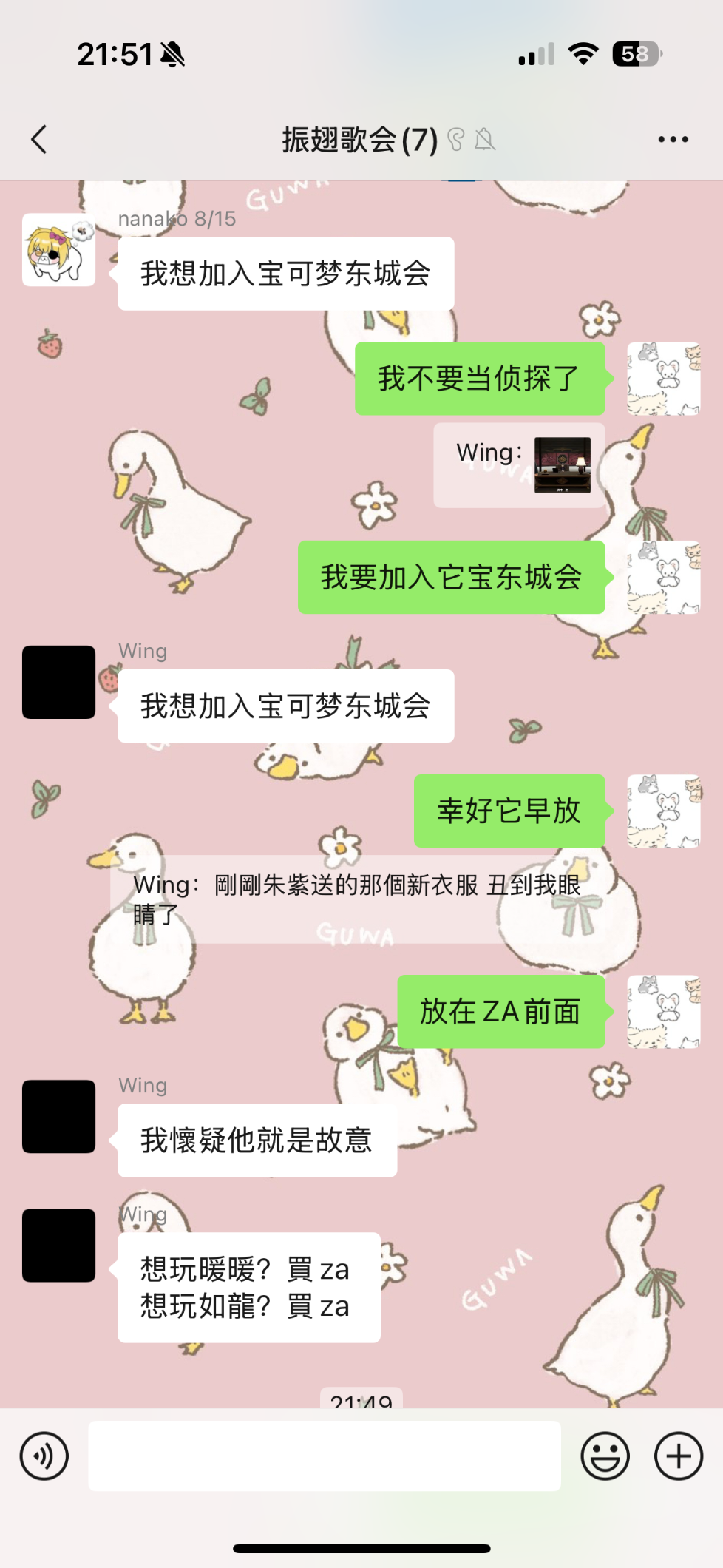Switch to voice message input
The image size is (723, 1568).
[44, 1456]
